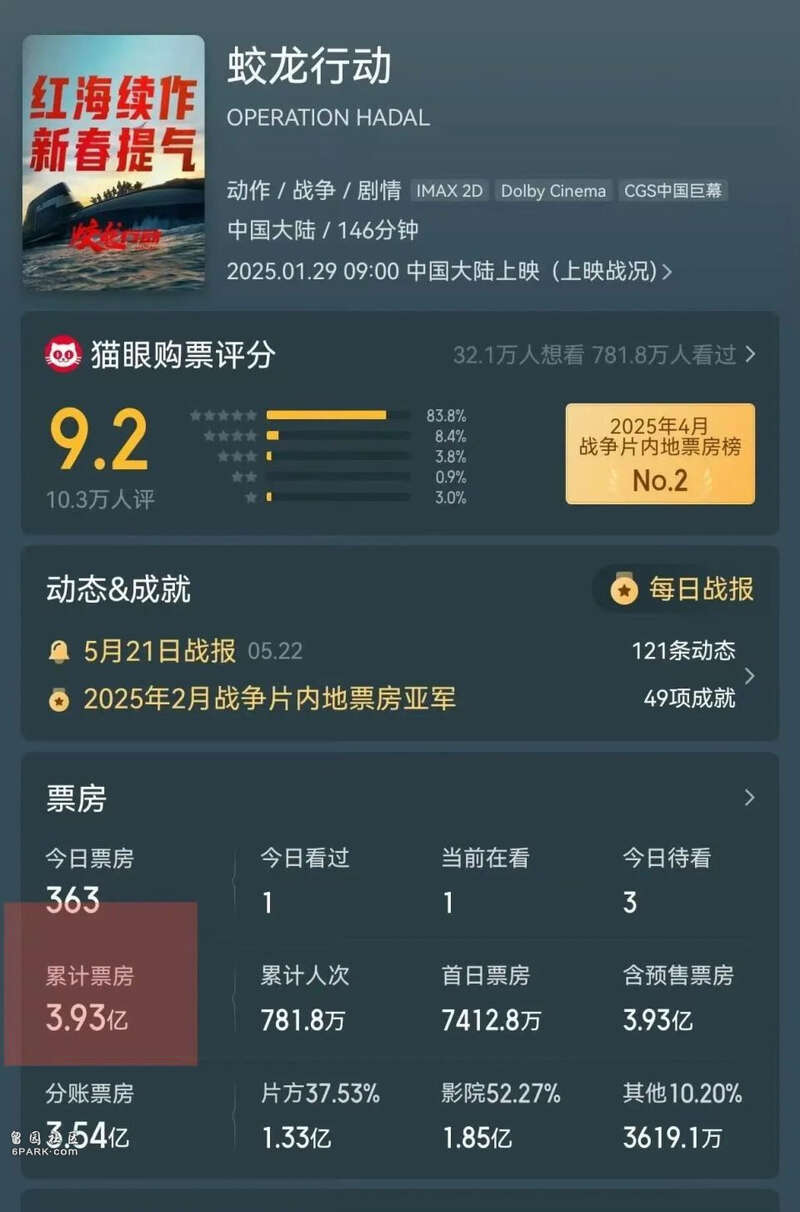This screenshot has height=1212, width=800.
Task: Open the 战争片内地票房榜 No.2 badge
Action: (x=660, y=453)
